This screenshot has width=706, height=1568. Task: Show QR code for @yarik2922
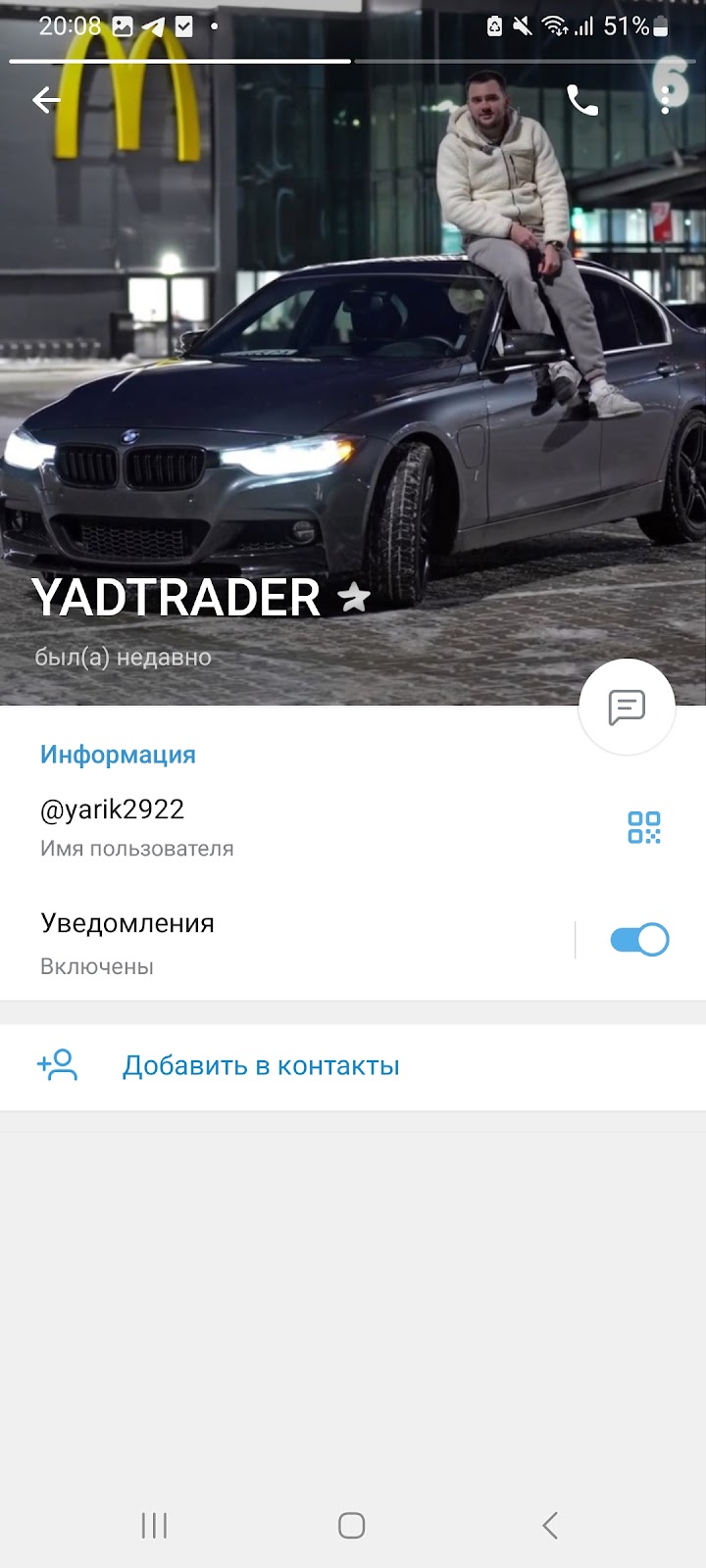(x=644, y=827)
